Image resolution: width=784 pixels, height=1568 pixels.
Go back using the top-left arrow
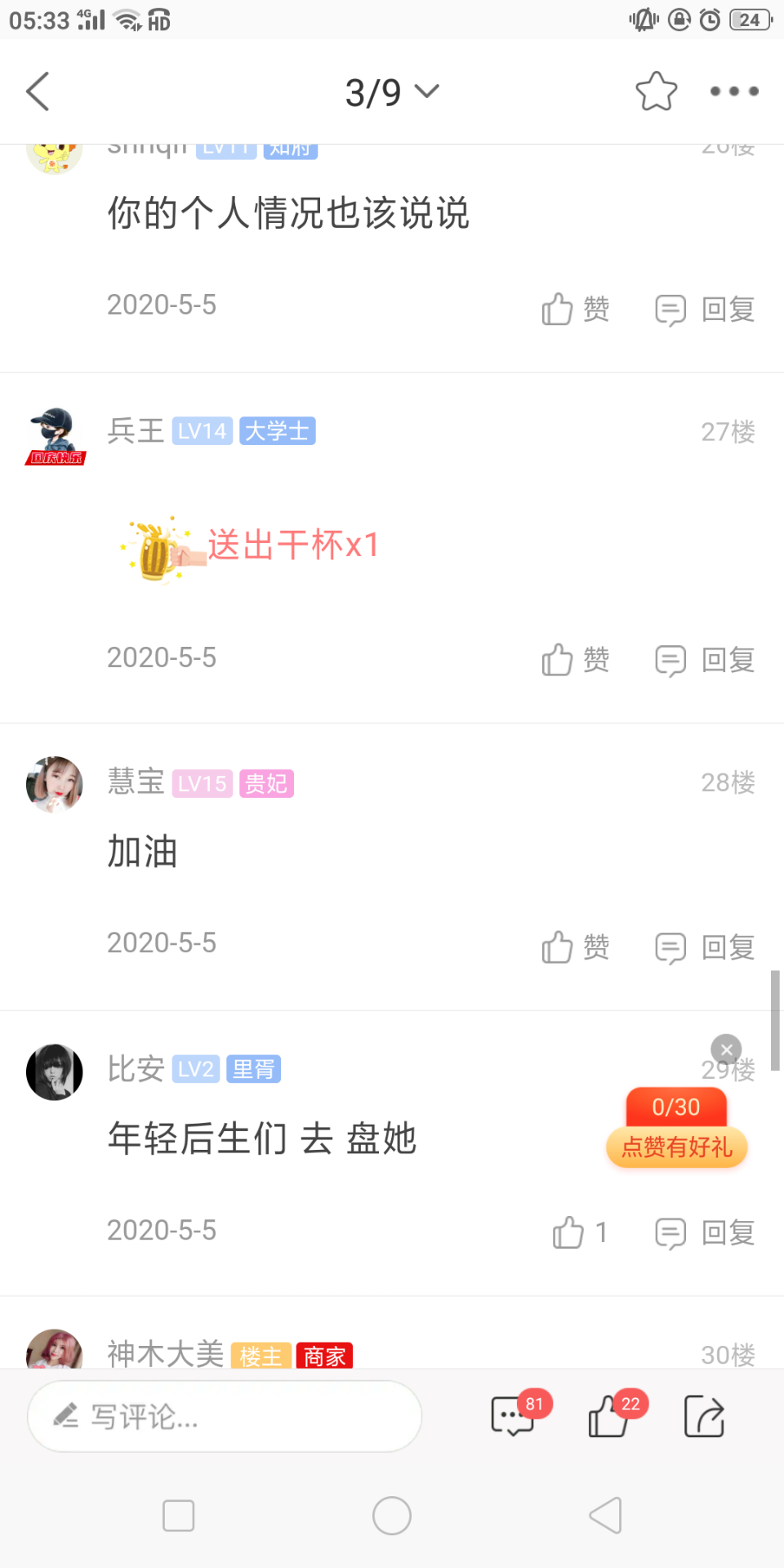[38, 91]
